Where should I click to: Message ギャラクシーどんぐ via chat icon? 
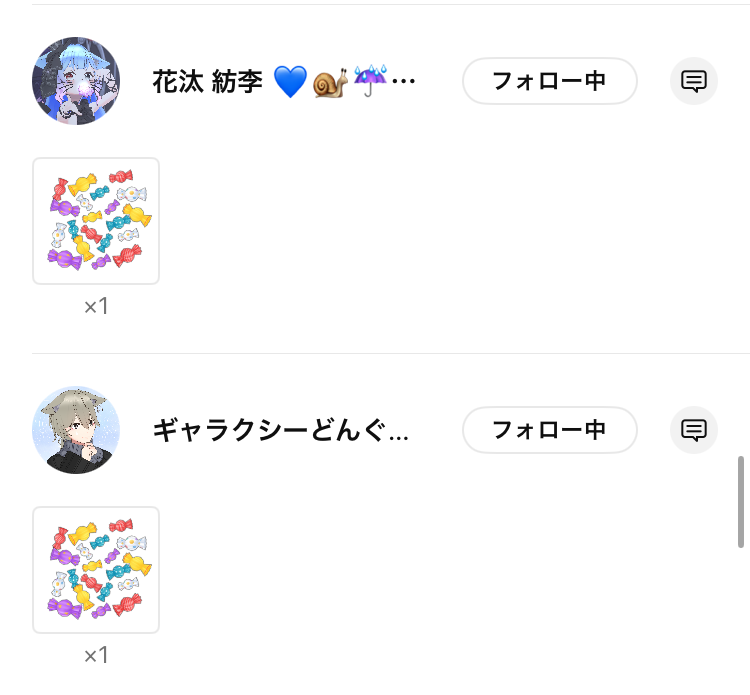click(x=693, y=430)
